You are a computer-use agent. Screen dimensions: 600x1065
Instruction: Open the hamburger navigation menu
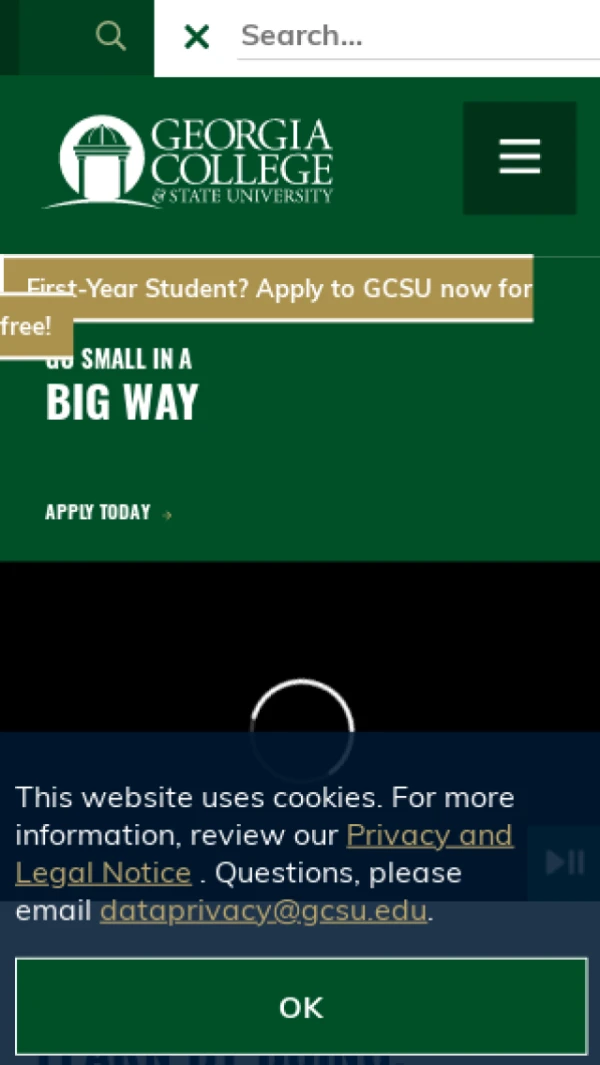(519, 157)
